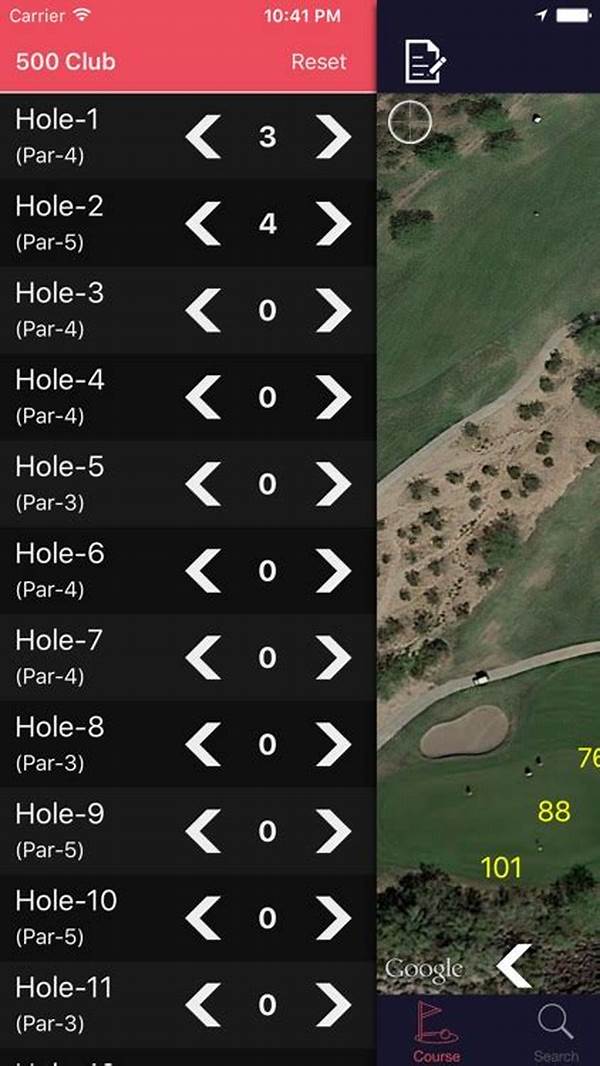The image size is (600, 1066).
Task: Increase the score for Hole-1
Action: (333, 137)
